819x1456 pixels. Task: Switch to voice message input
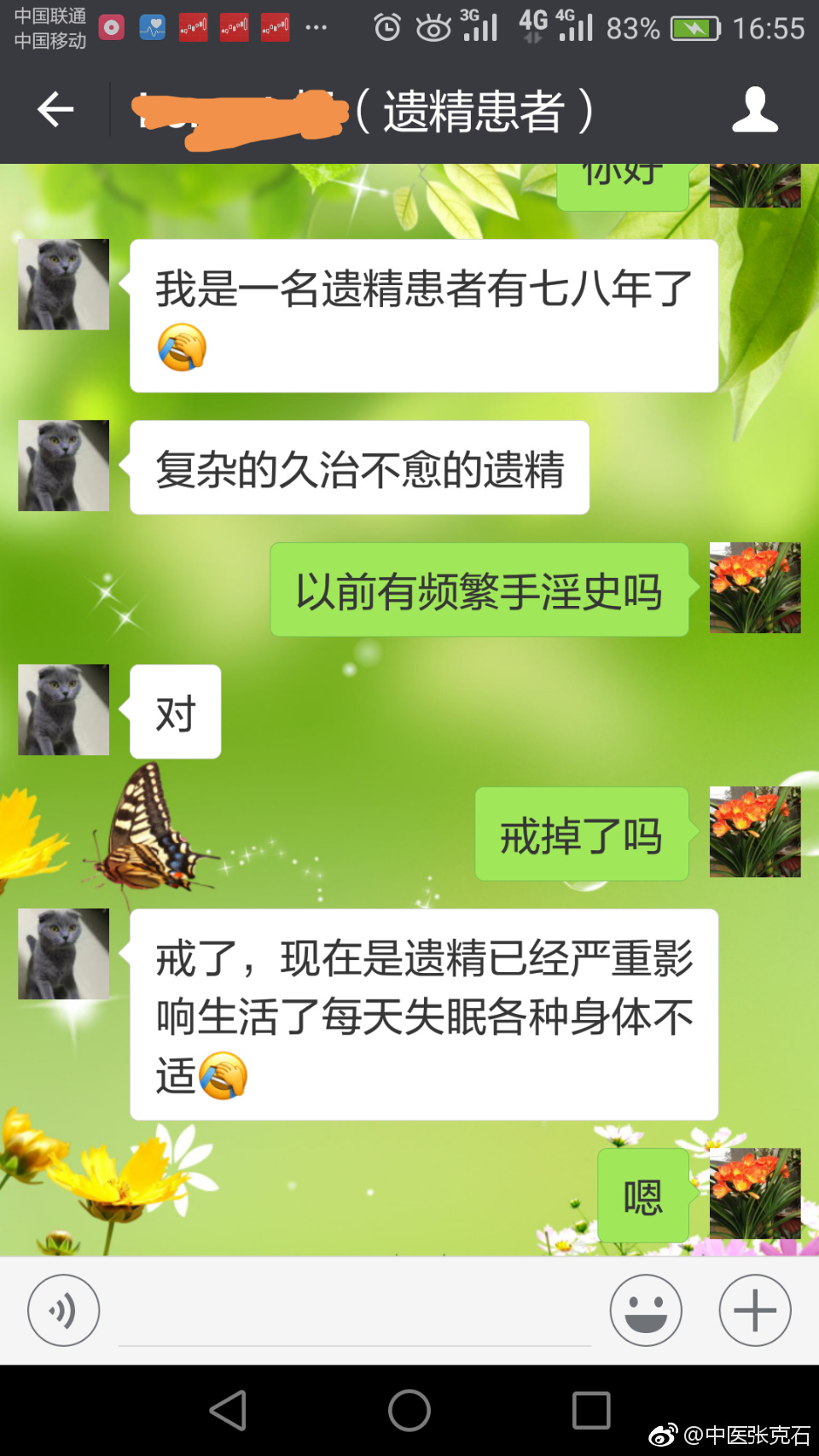click(63, 1310)
